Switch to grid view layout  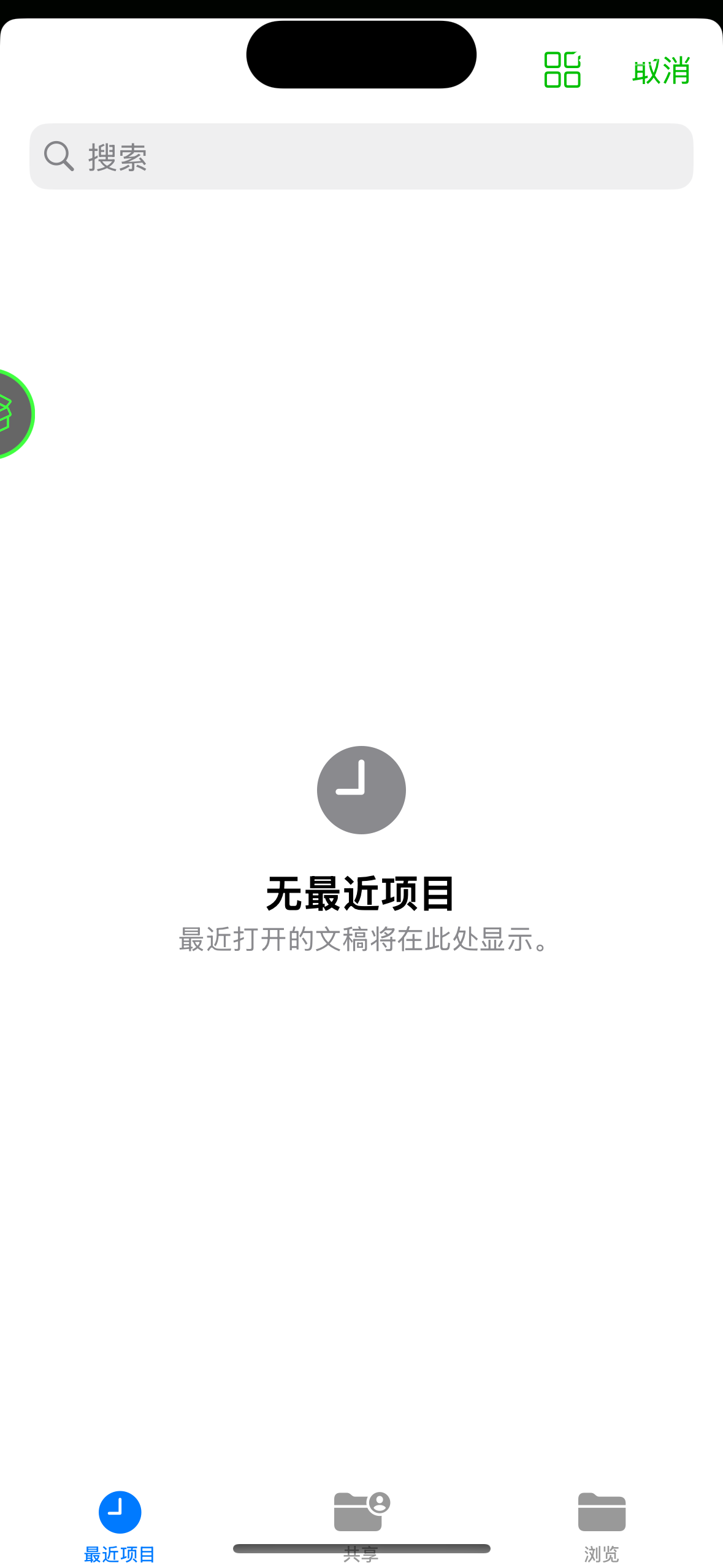point(562,70)
